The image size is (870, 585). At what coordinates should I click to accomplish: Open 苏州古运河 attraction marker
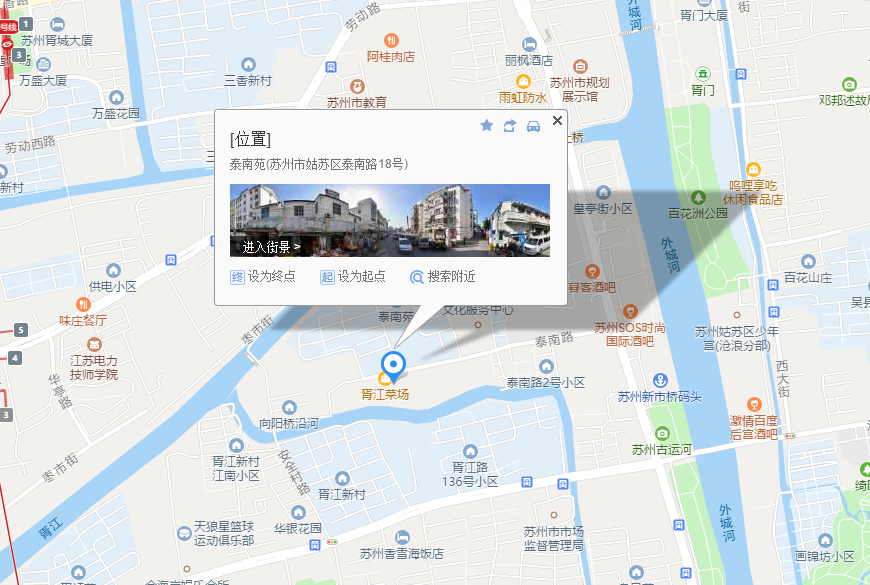click(662, 433)
